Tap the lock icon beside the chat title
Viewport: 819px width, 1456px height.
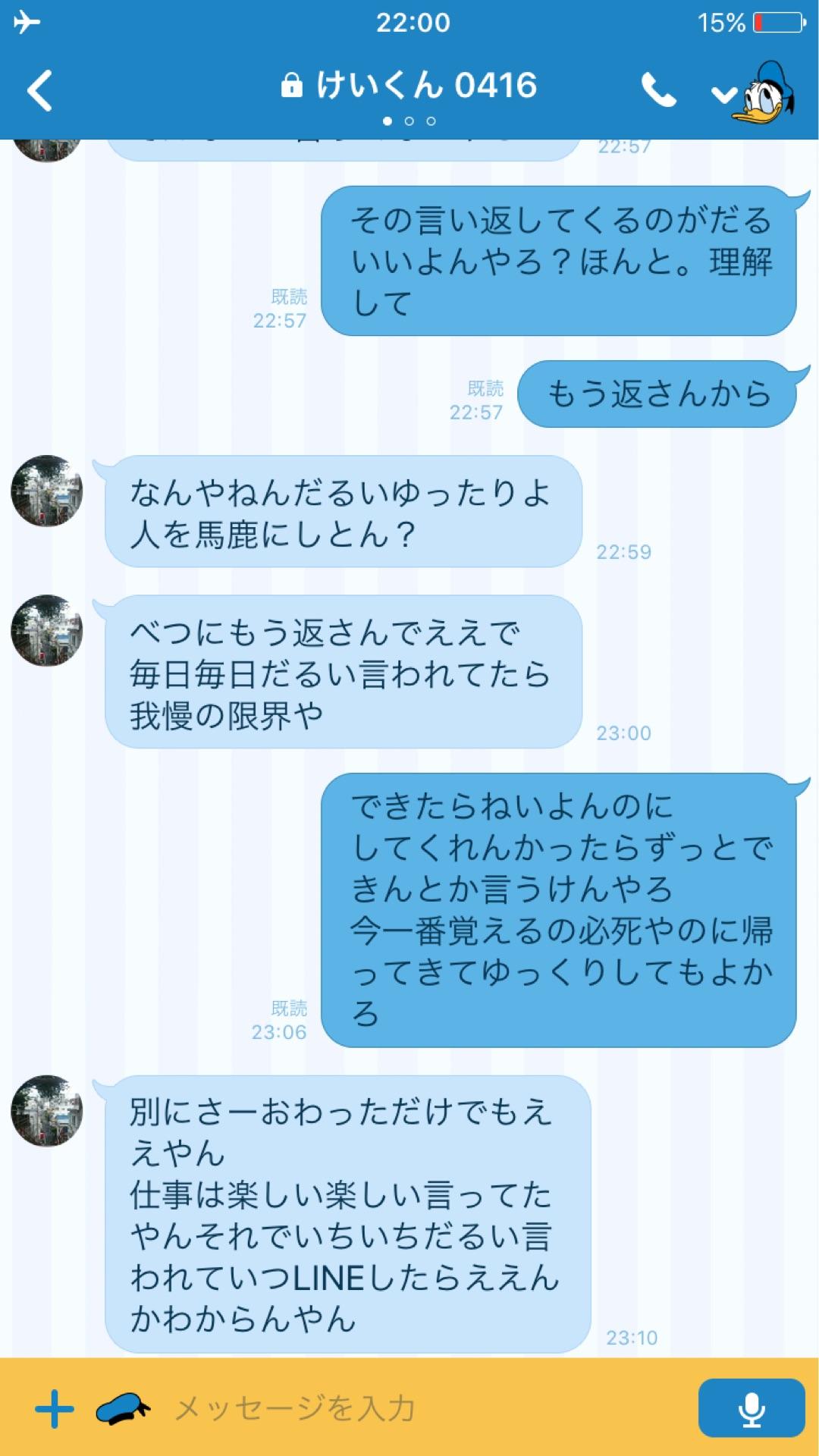(x=292, y=86)
